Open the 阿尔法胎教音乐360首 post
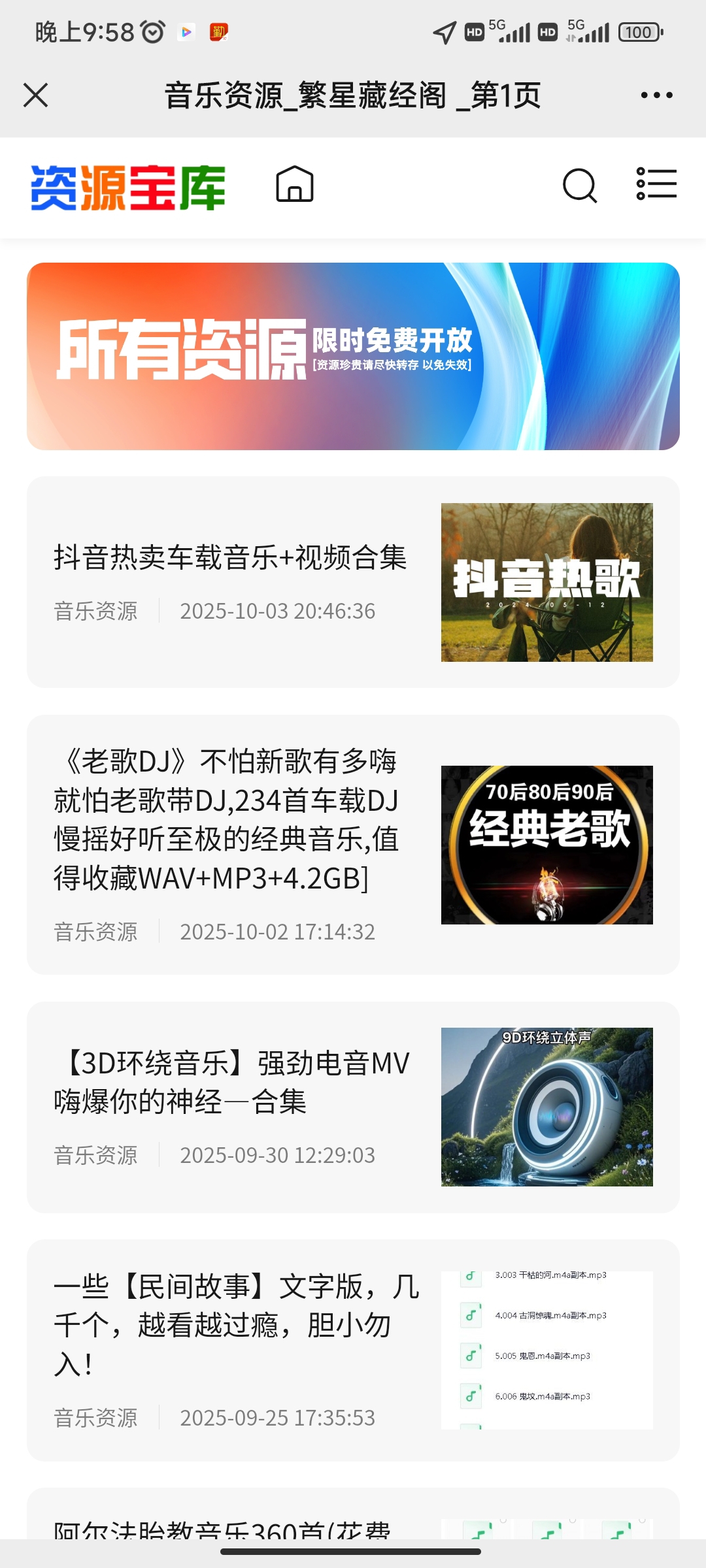Screen dimensions: 706x1568 coord(222,1529)
